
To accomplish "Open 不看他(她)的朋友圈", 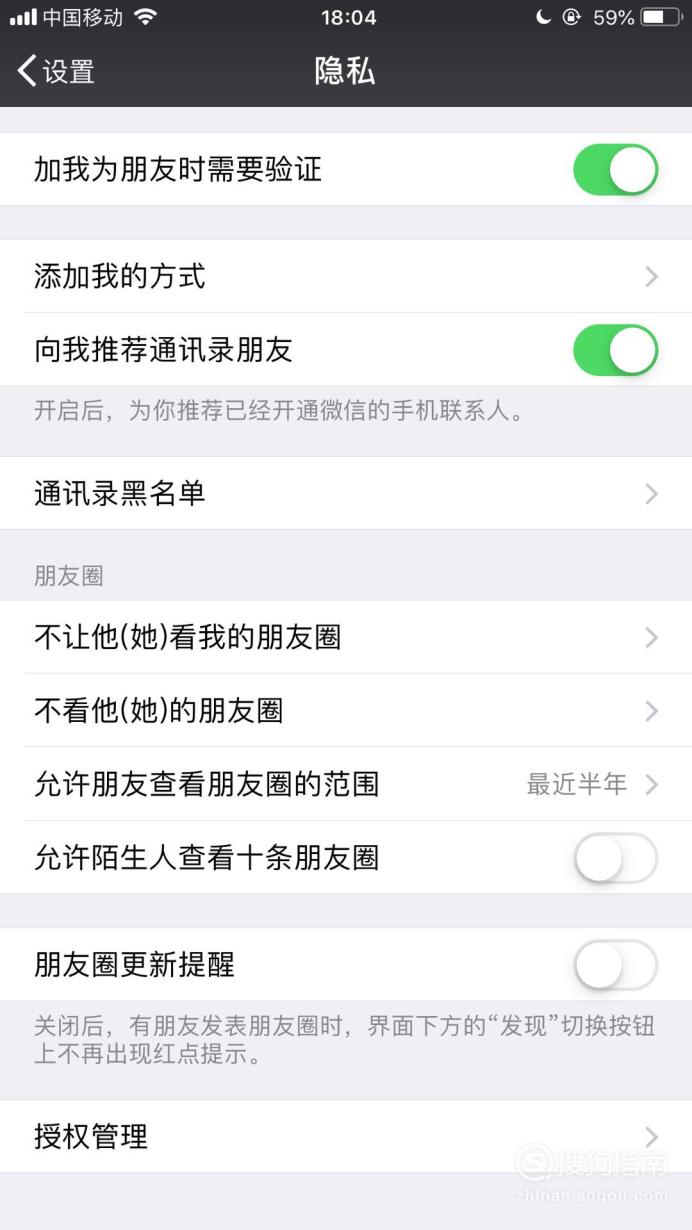I will tap(346, 711).
